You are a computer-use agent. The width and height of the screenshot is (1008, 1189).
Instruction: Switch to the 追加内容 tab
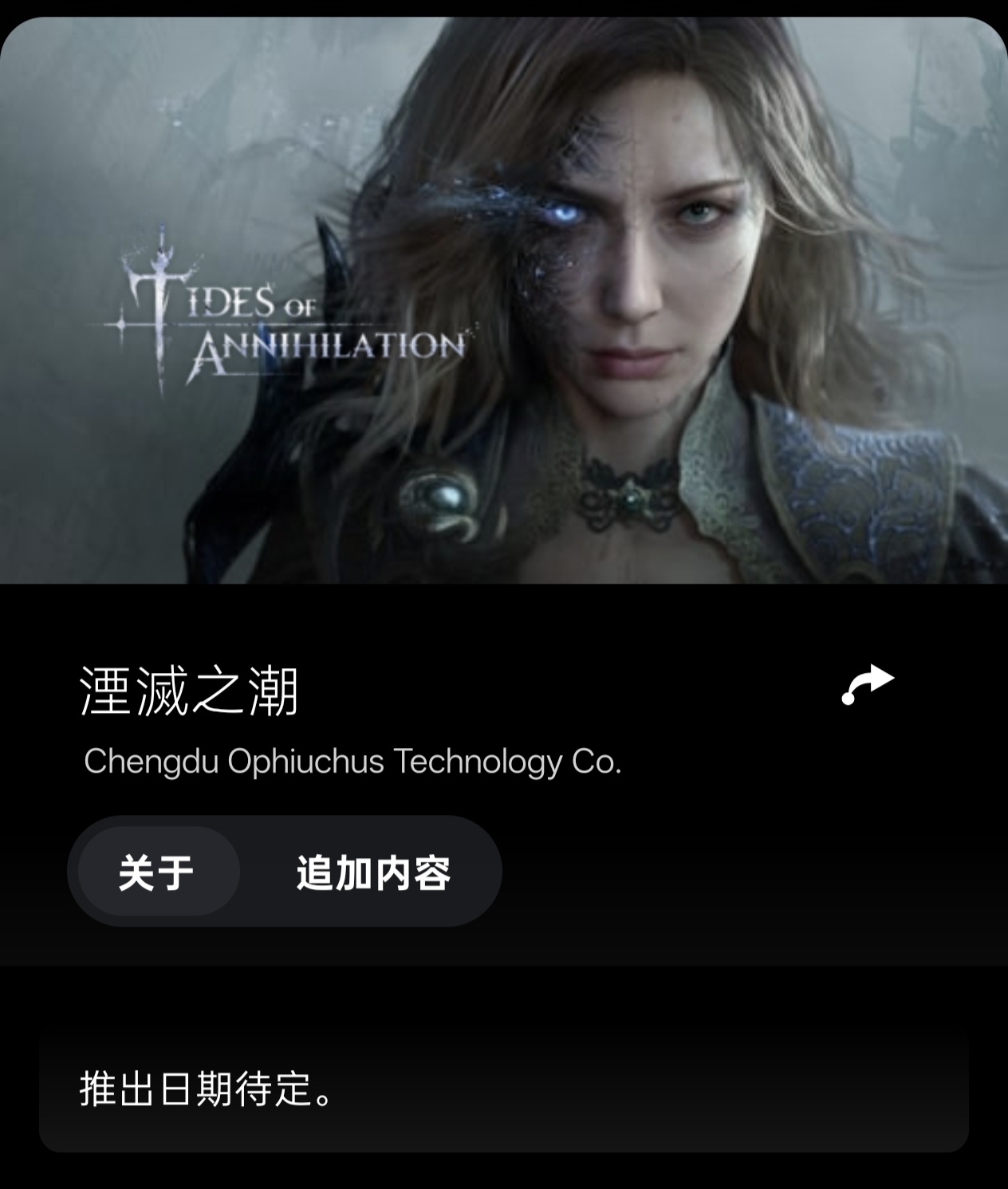(373, 872)
